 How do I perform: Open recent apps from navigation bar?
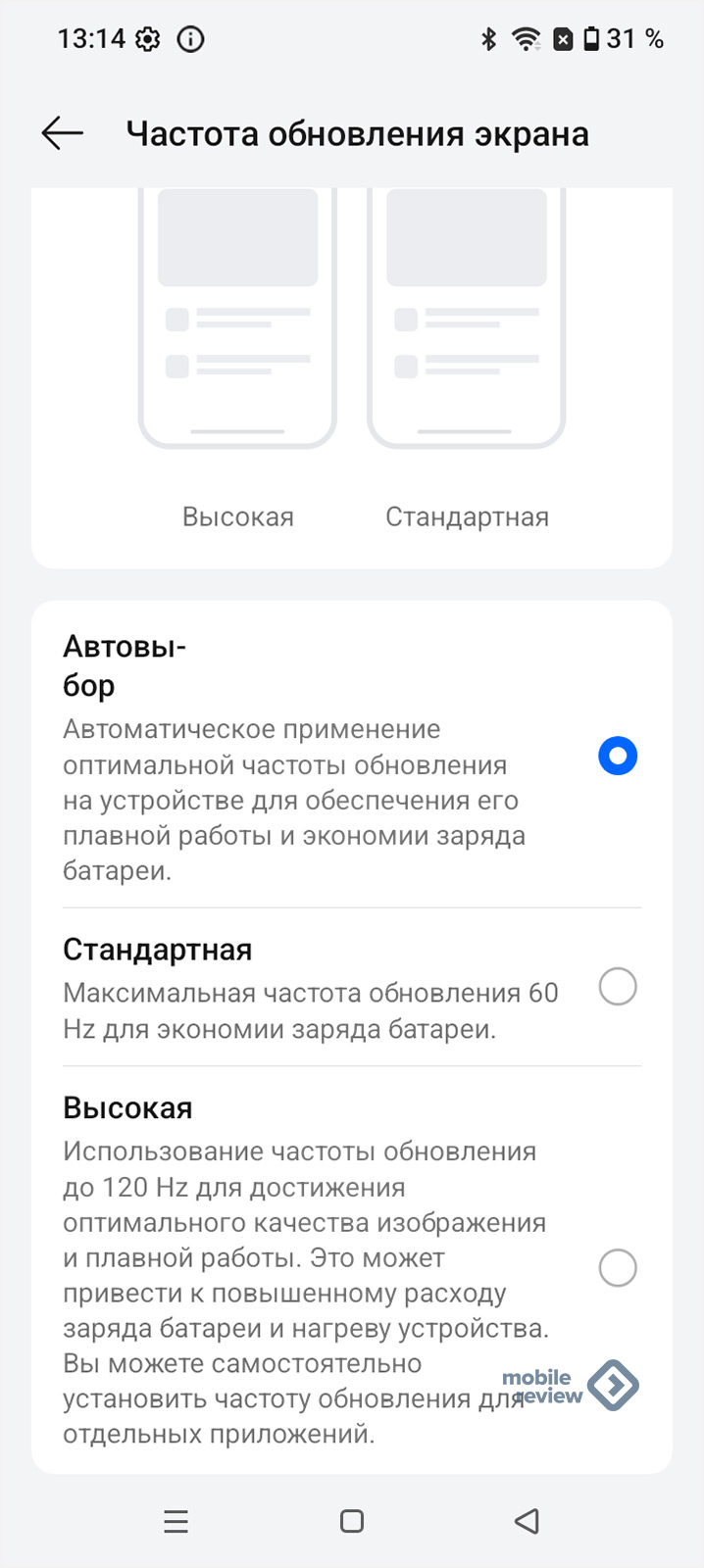pos(176,1521)
